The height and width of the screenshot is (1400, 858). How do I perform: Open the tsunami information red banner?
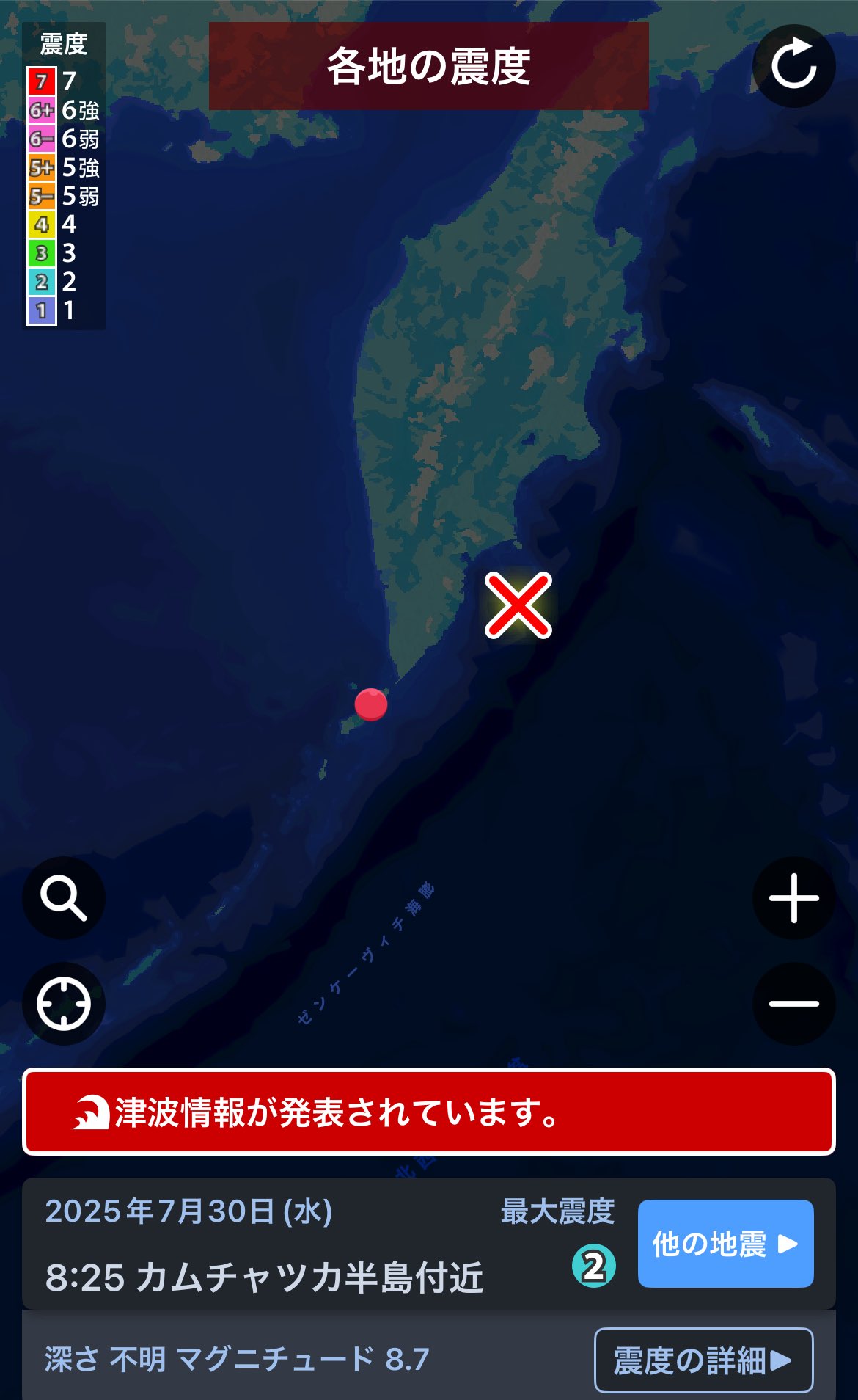(429, 1112)
